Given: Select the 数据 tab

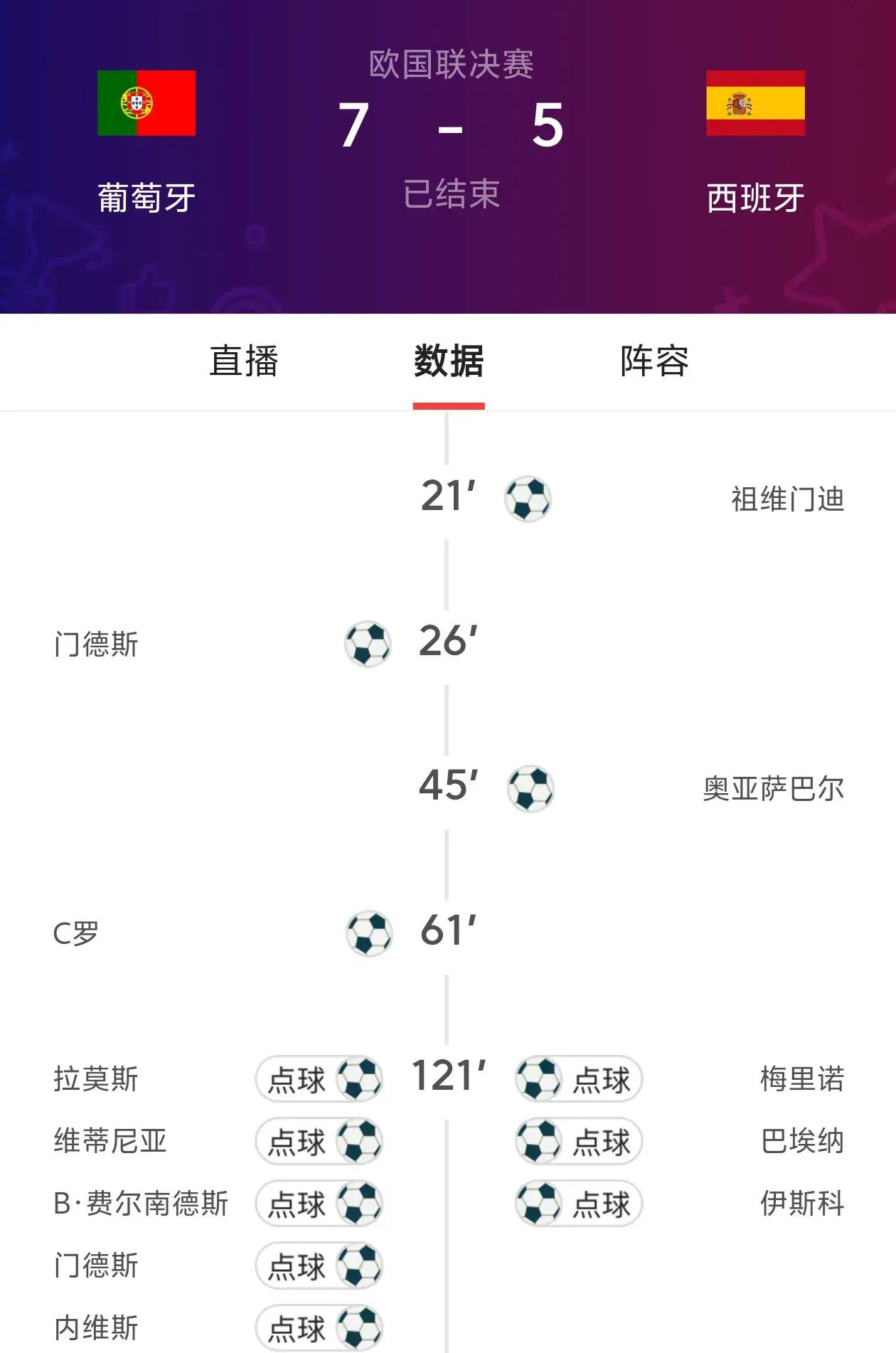Looking at the screenshot, I should pyautogui.click(x=448, y=363).
